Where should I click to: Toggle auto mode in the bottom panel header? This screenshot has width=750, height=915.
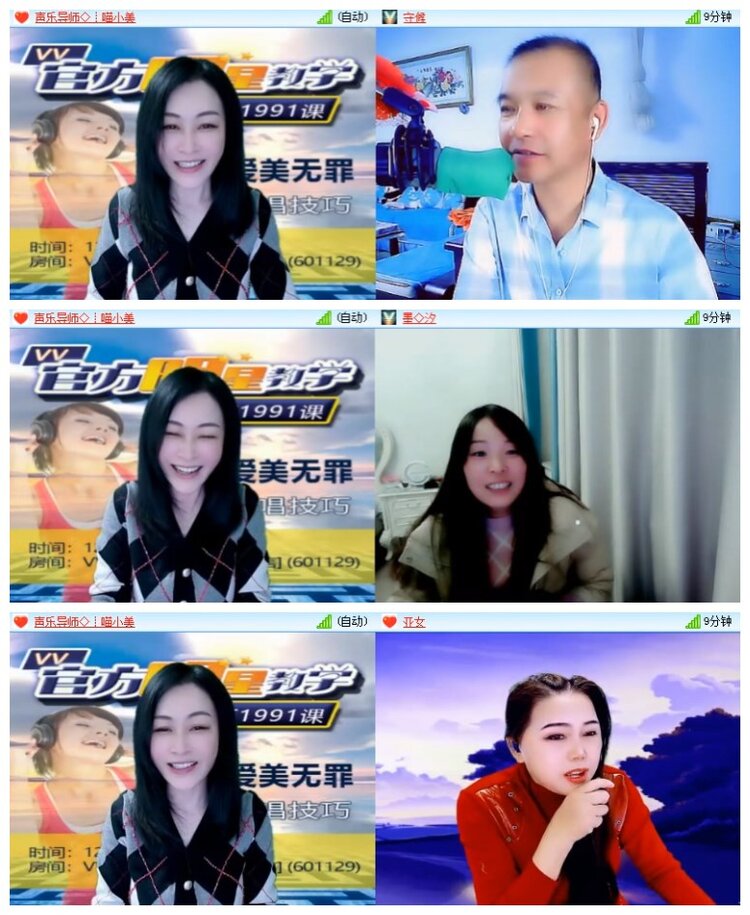coord(349,620)
